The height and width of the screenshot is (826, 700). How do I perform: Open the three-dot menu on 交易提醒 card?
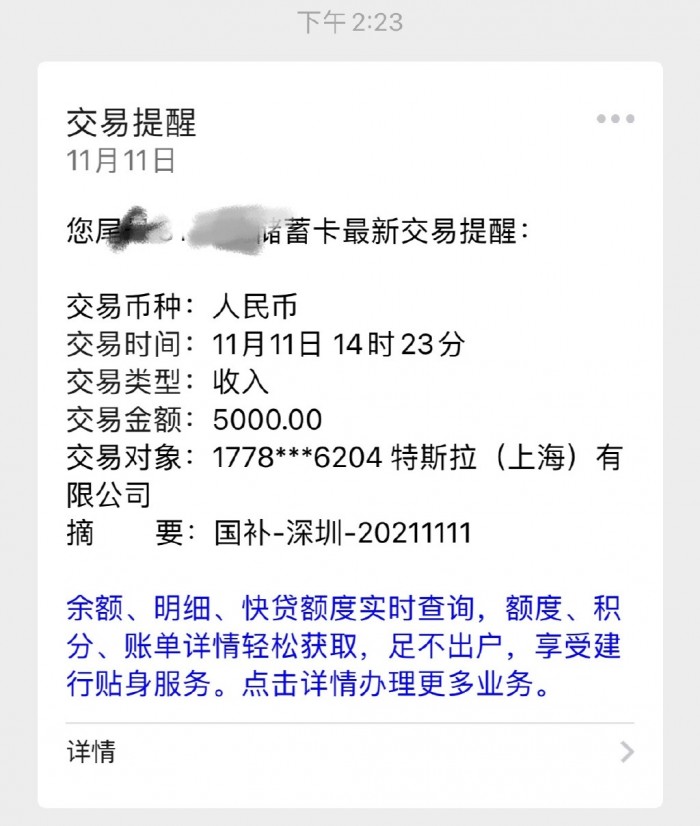click(x=615, y=119)
